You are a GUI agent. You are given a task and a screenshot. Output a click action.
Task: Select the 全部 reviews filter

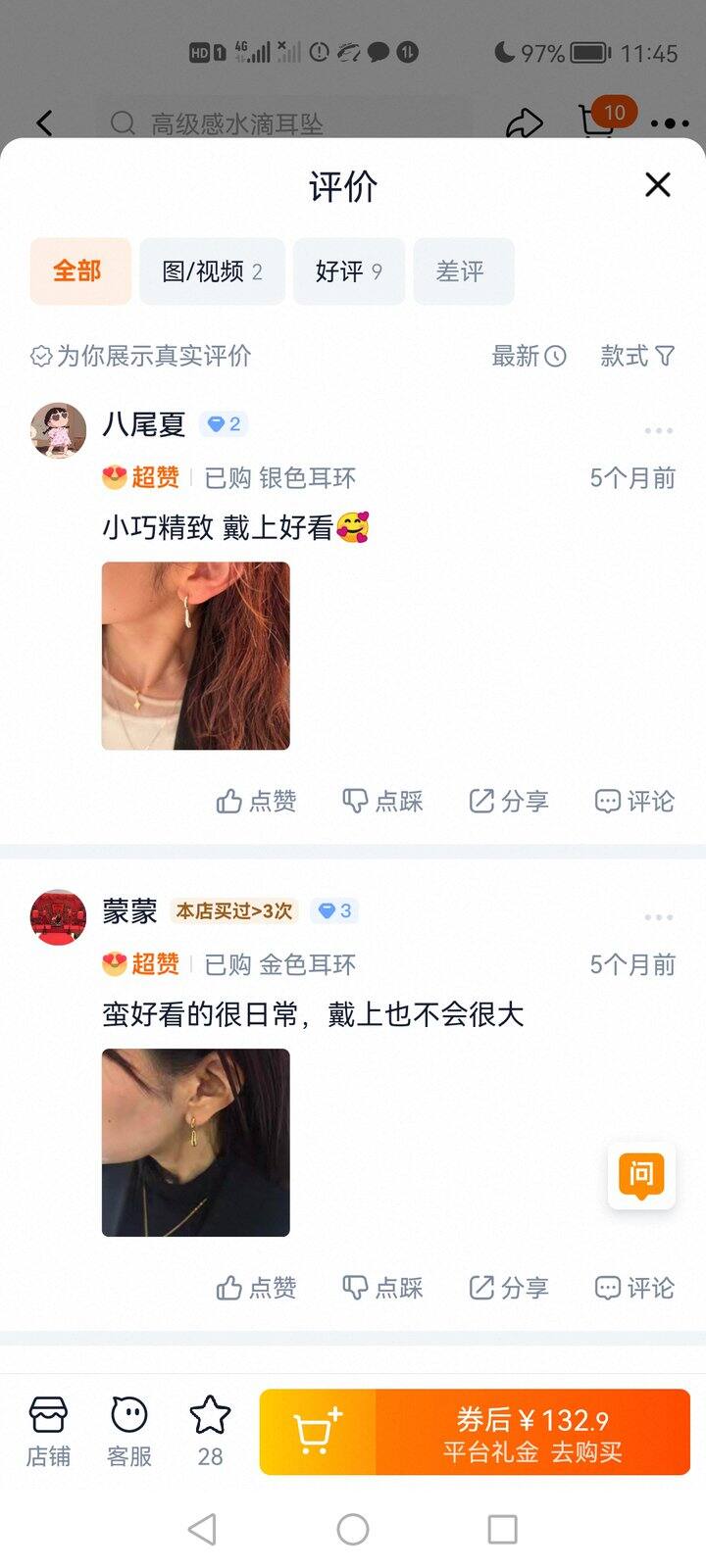coord(78,271)
